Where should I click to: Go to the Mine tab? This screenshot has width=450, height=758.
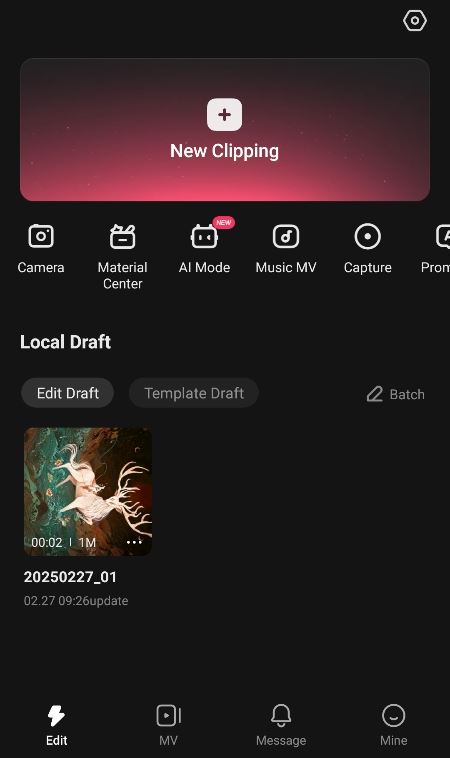click(x=393, y=725)
